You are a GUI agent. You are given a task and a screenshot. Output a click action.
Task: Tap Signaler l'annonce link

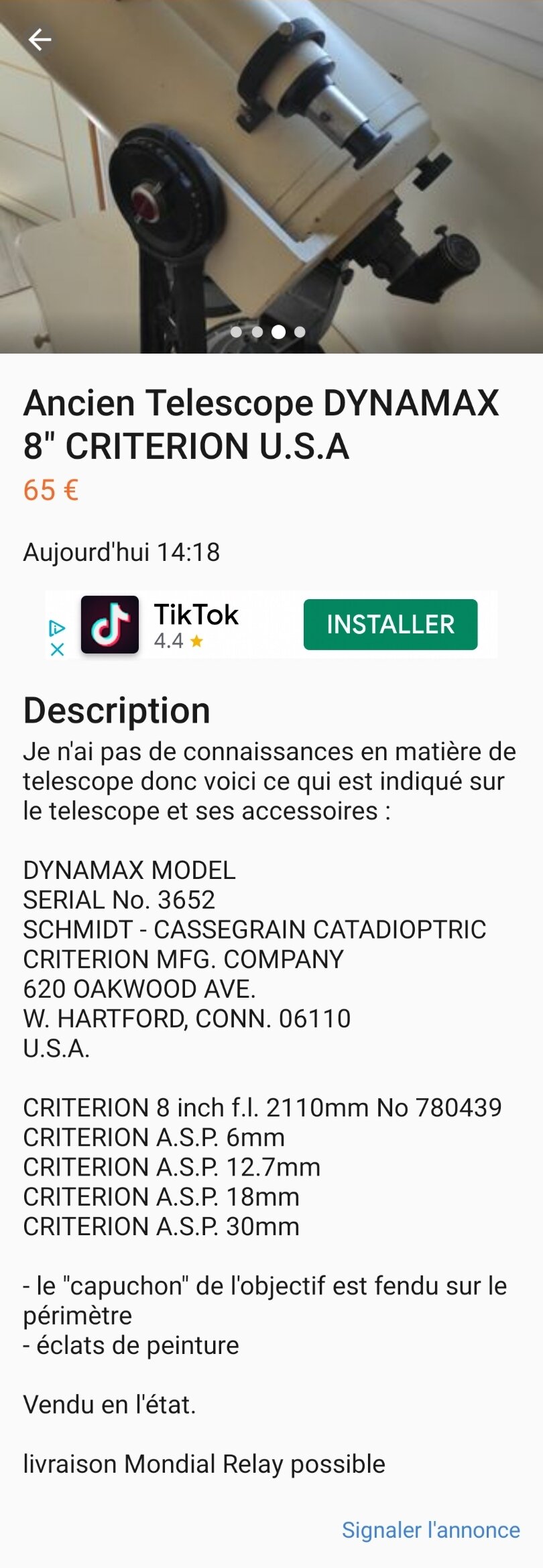tap(430, 1529)
